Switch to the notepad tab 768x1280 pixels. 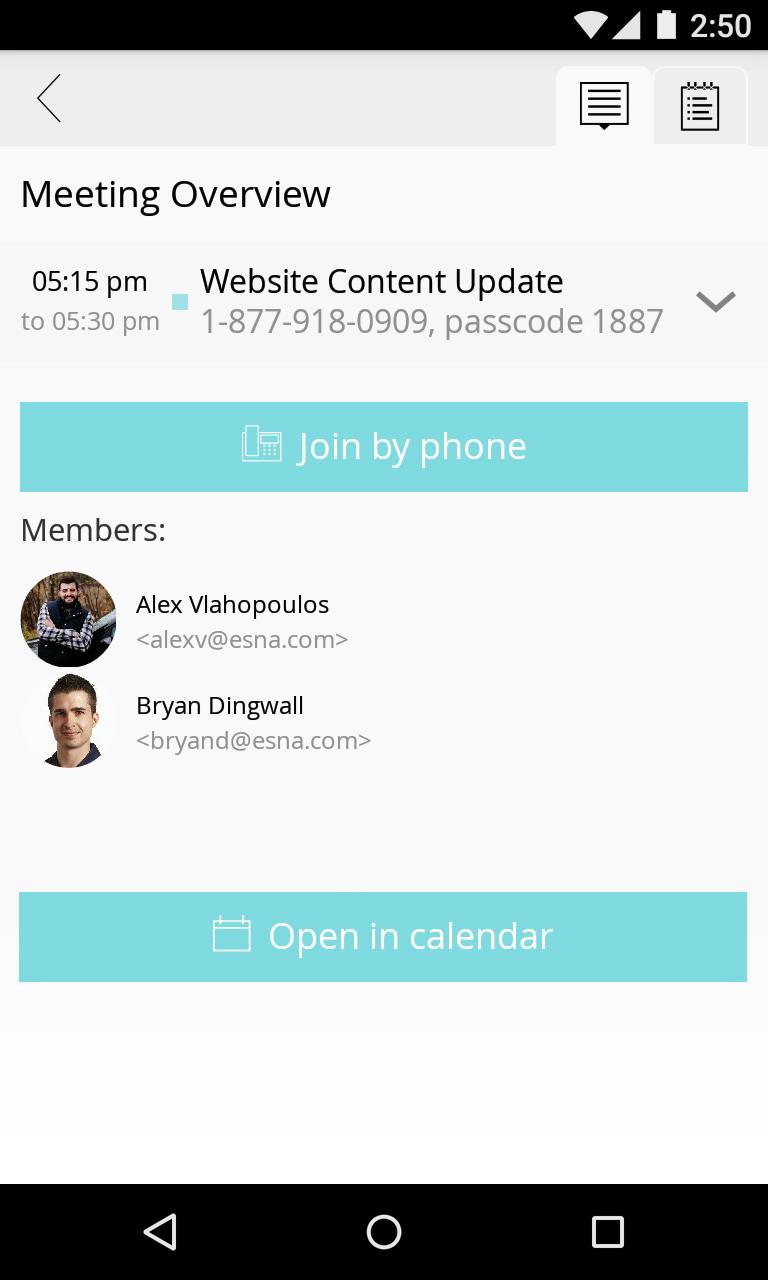point(700,106)
